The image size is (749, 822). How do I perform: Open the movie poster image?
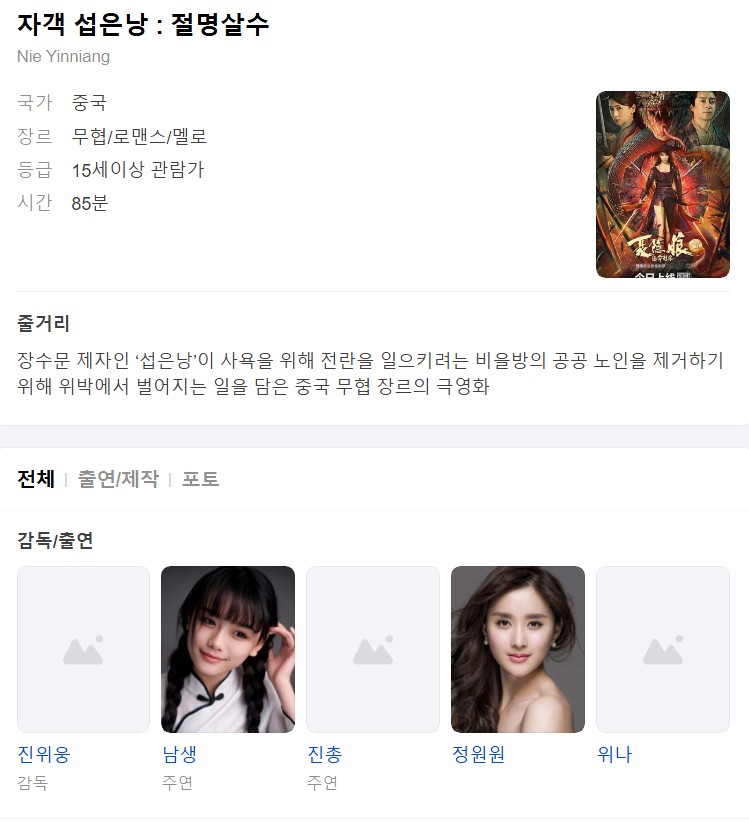click(x=662, y=184)
